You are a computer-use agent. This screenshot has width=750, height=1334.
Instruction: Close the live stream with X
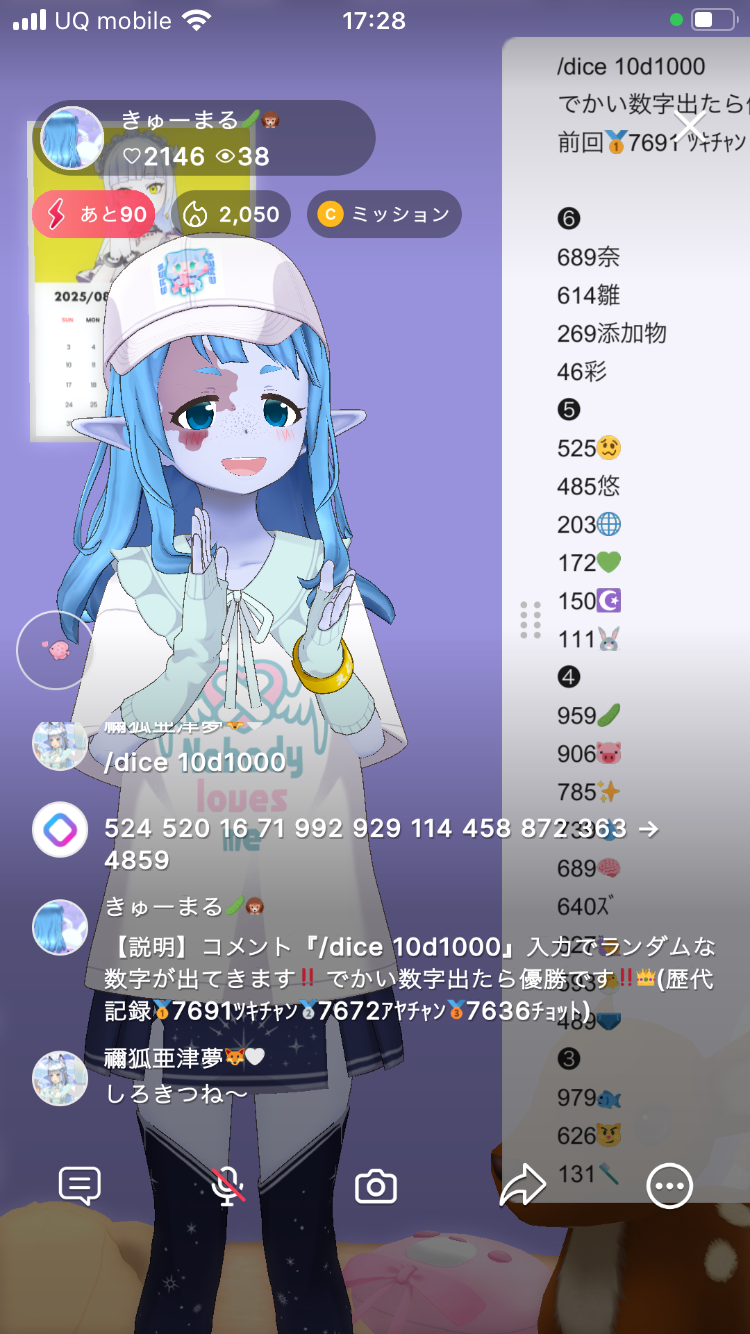[x=690, y=126]
